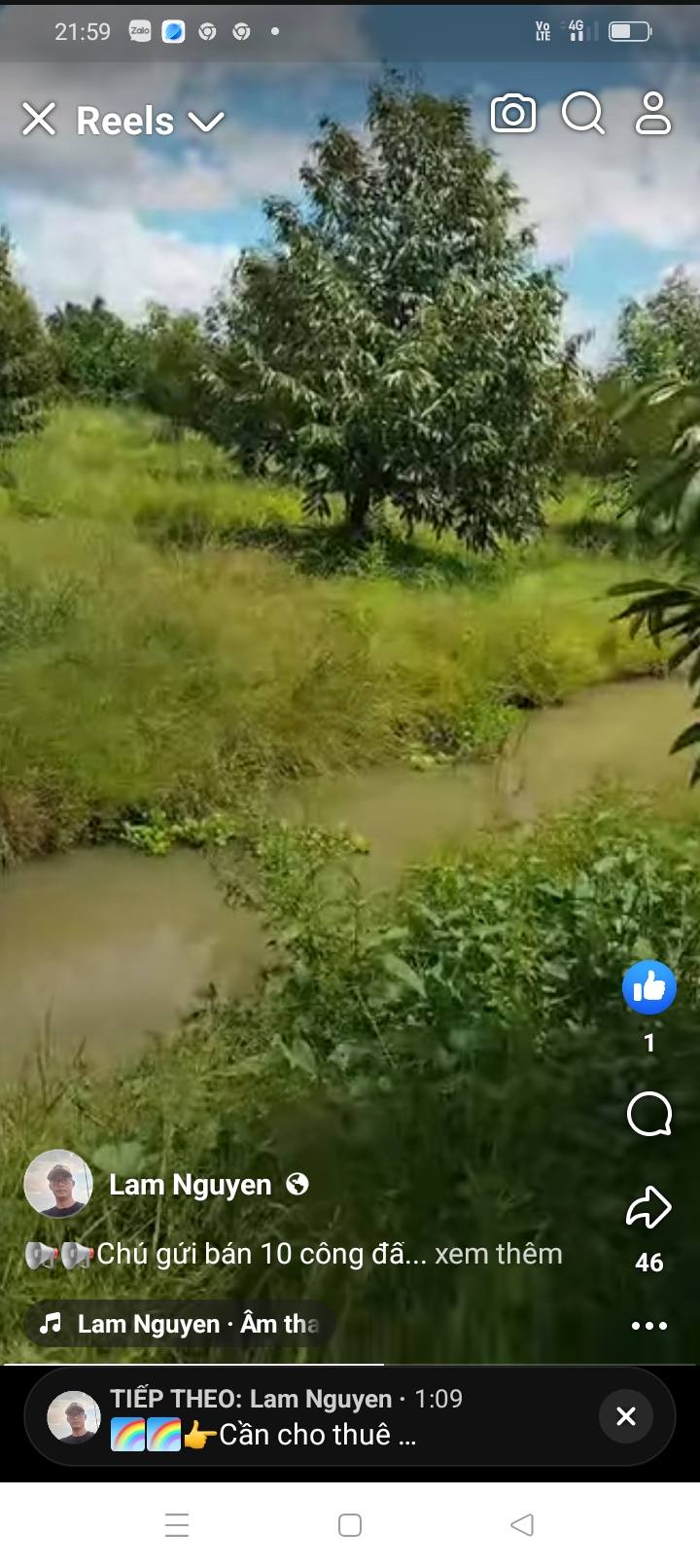
Task: Open the comments bubble
Action: pyautogui.click(x=649, y=1115)
